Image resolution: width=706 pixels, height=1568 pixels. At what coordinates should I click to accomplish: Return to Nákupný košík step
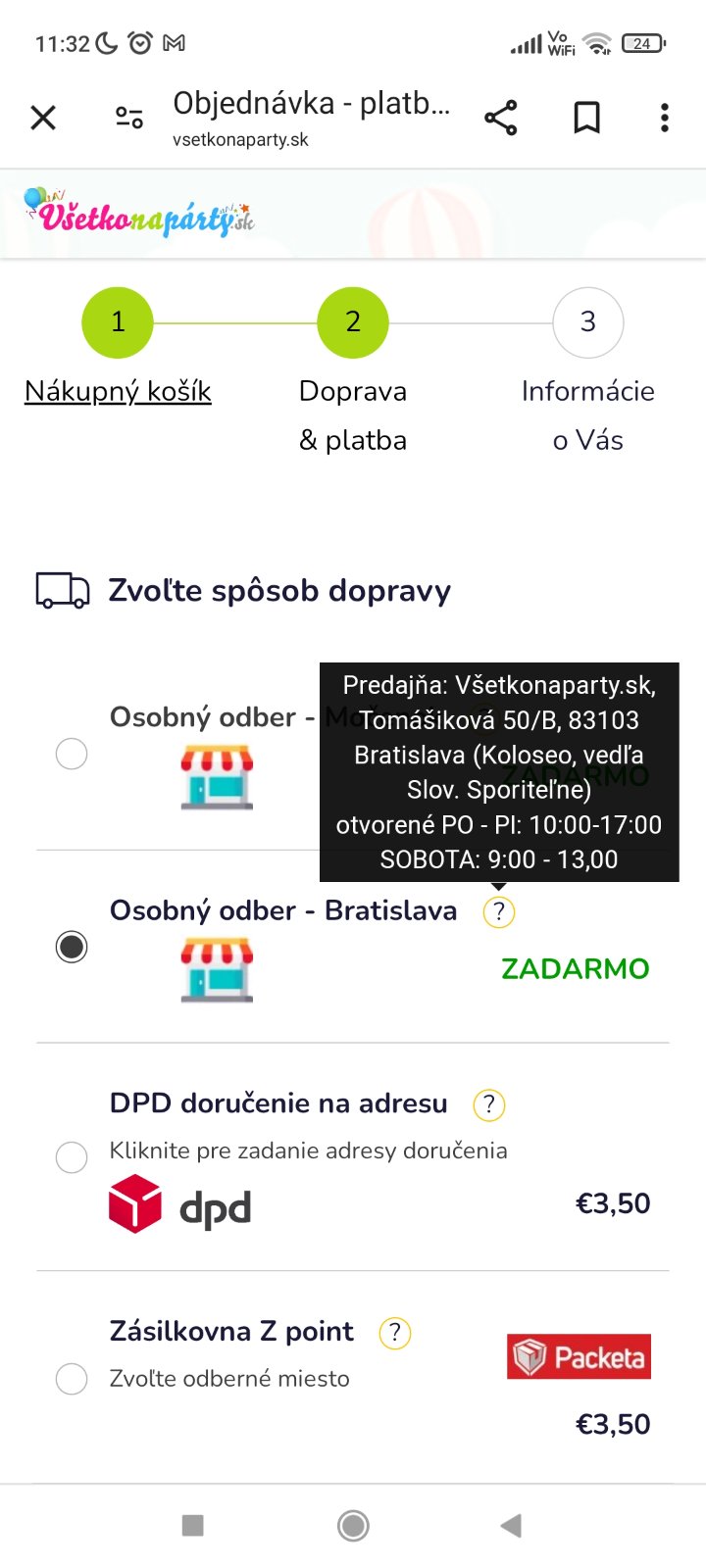118,391
